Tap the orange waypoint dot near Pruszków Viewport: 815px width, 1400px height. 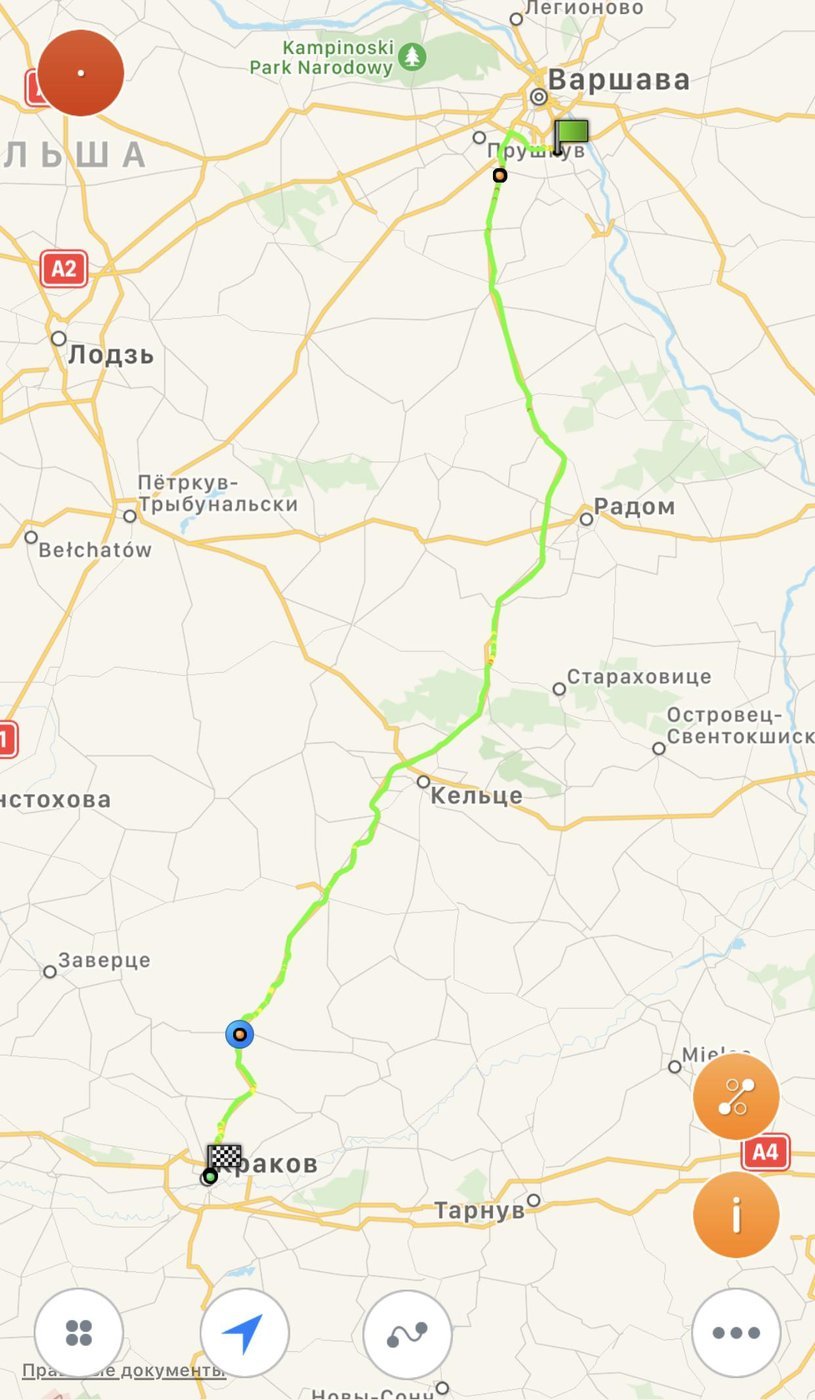499,176
